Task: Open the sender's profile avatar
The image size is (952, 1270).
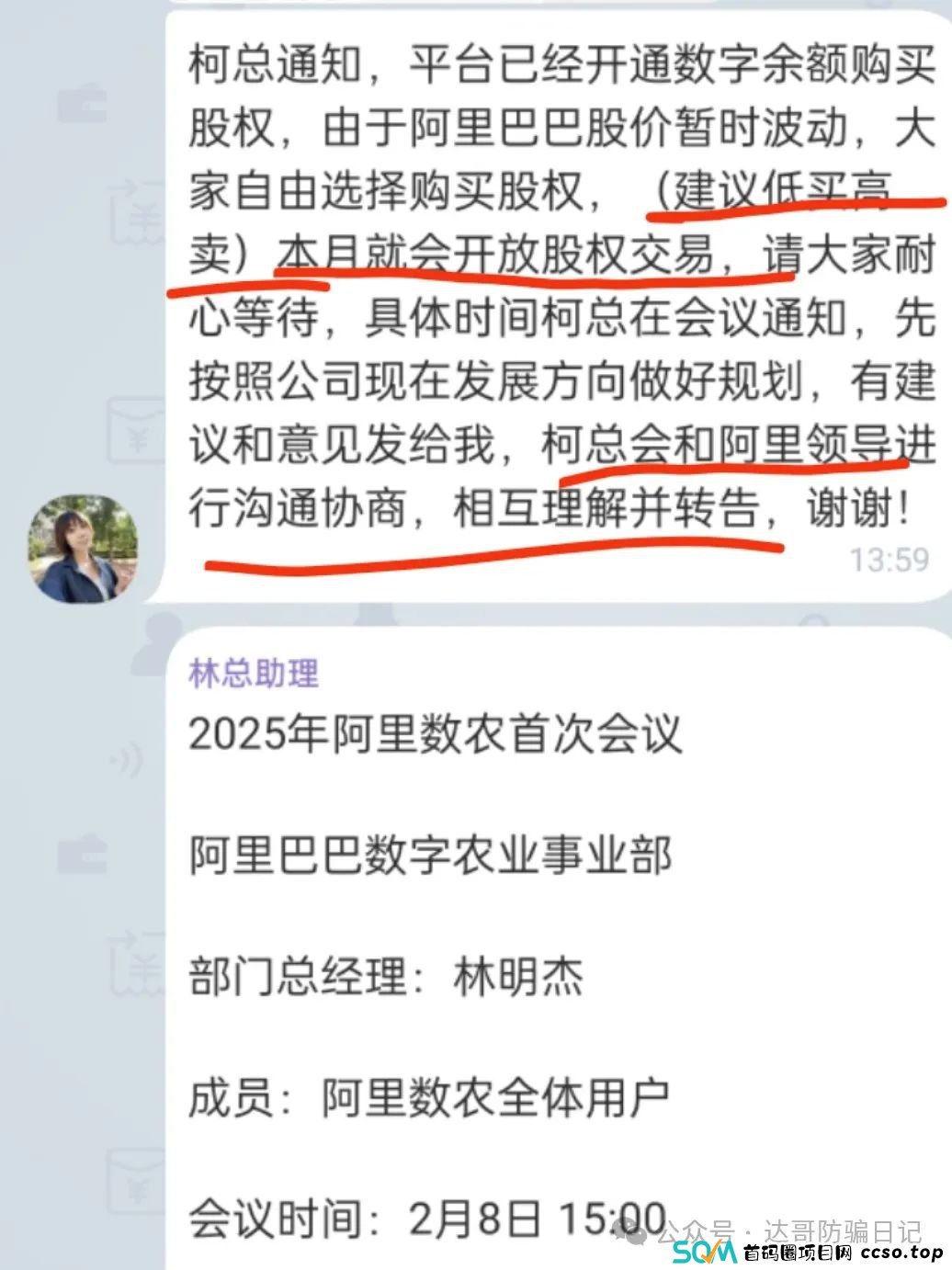Action: (84, 549)
